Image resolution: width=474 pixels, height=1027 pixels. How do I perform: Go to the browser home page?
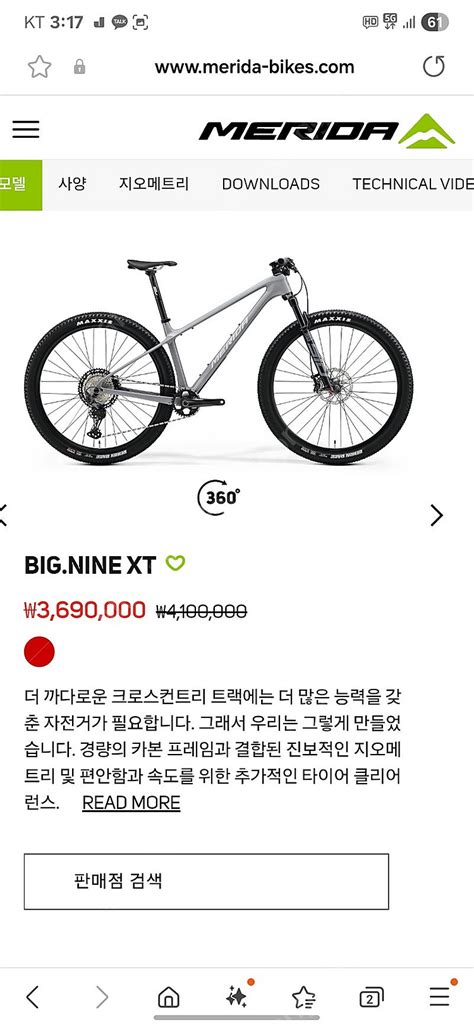point(168,998)
